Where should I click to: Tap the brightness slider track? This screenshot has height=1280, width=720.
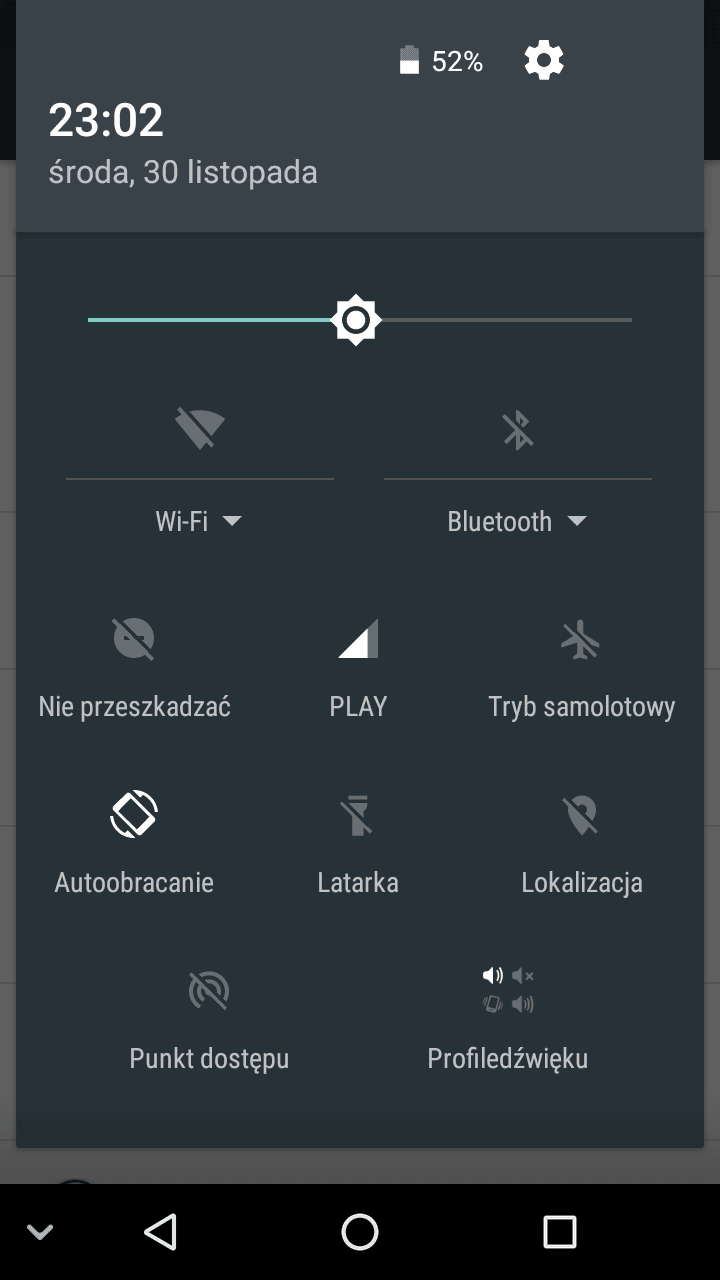click(x=360, y=320)
